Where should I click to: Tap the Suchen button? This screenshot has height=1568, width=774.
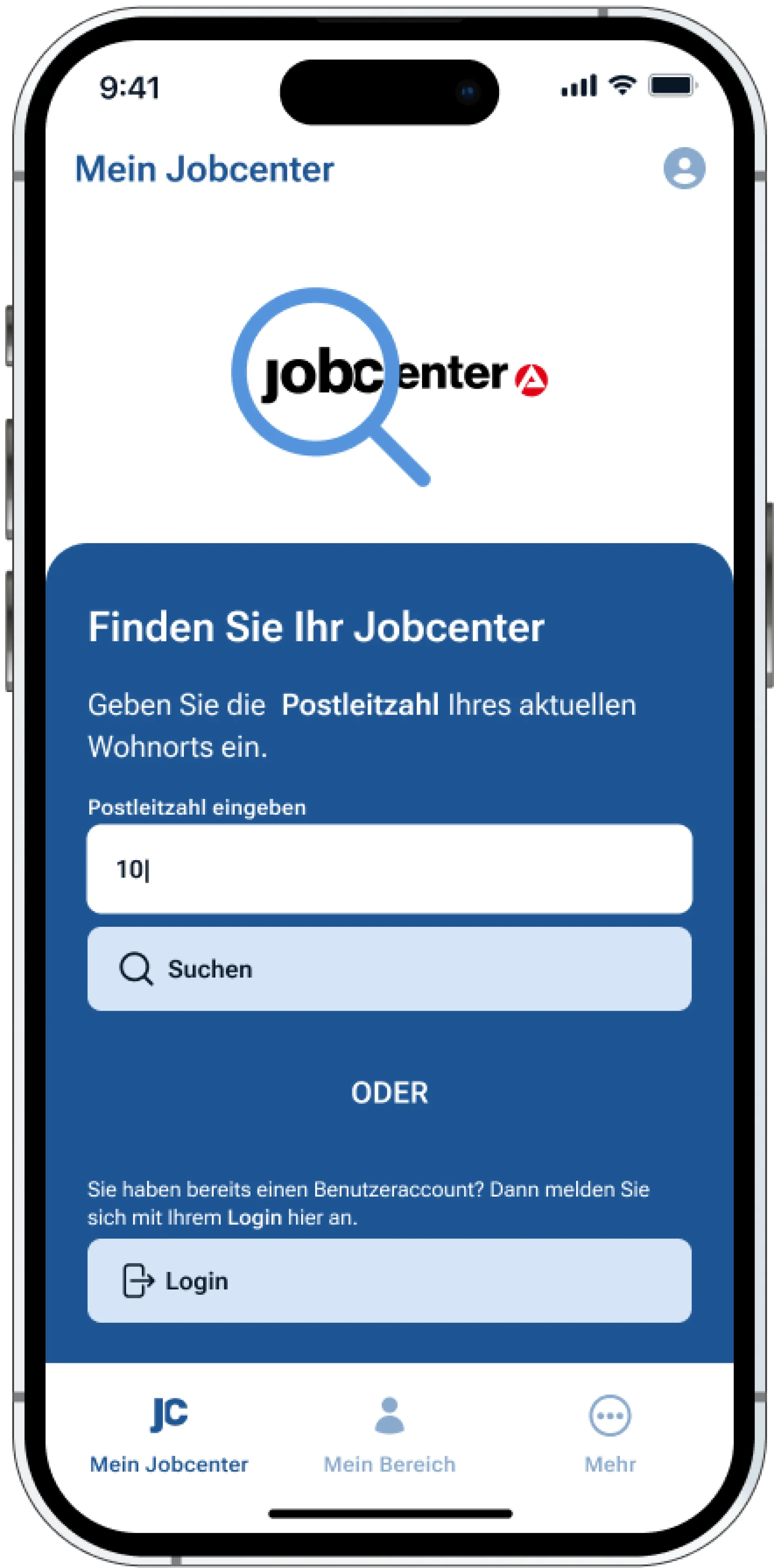coord(389,969)
